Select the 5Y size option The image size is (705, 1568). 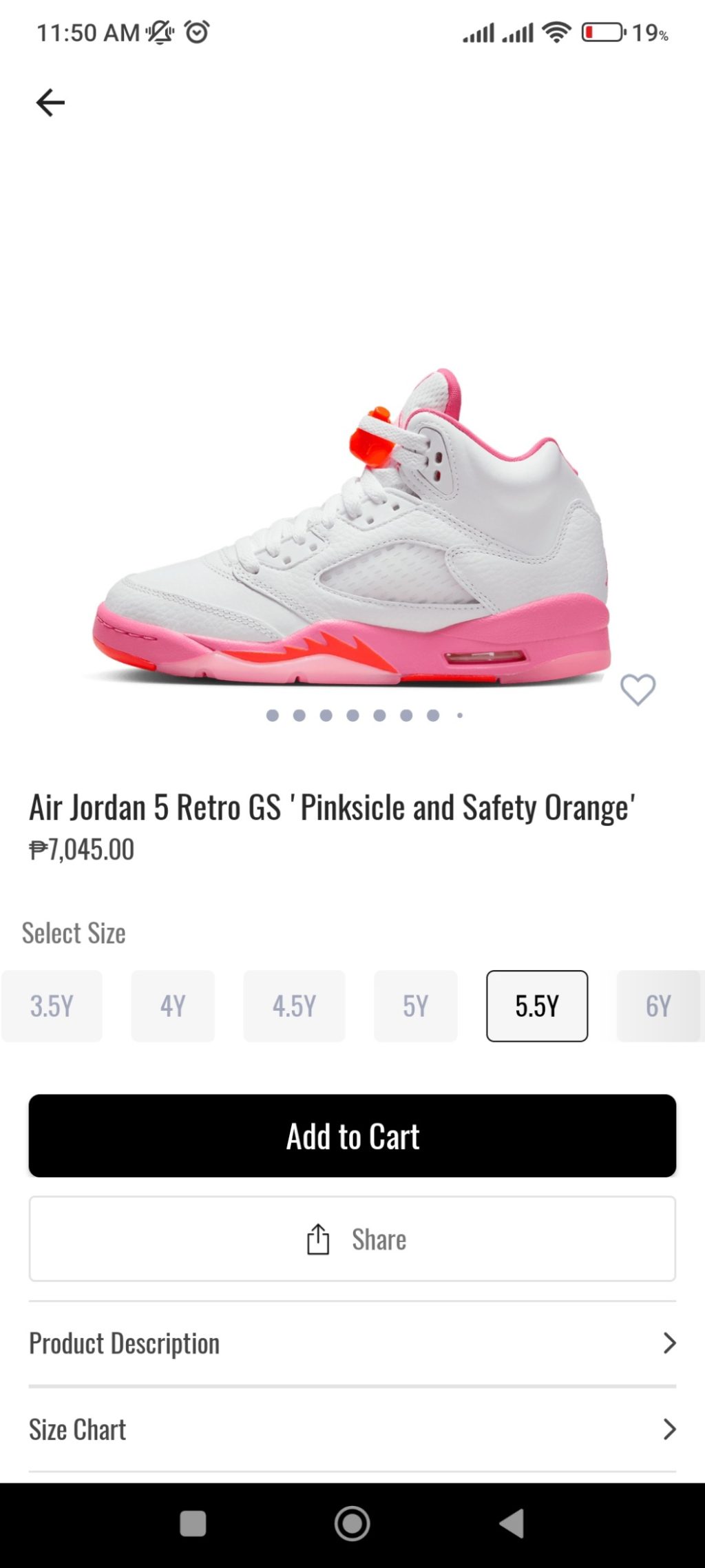click(415, 1006)
